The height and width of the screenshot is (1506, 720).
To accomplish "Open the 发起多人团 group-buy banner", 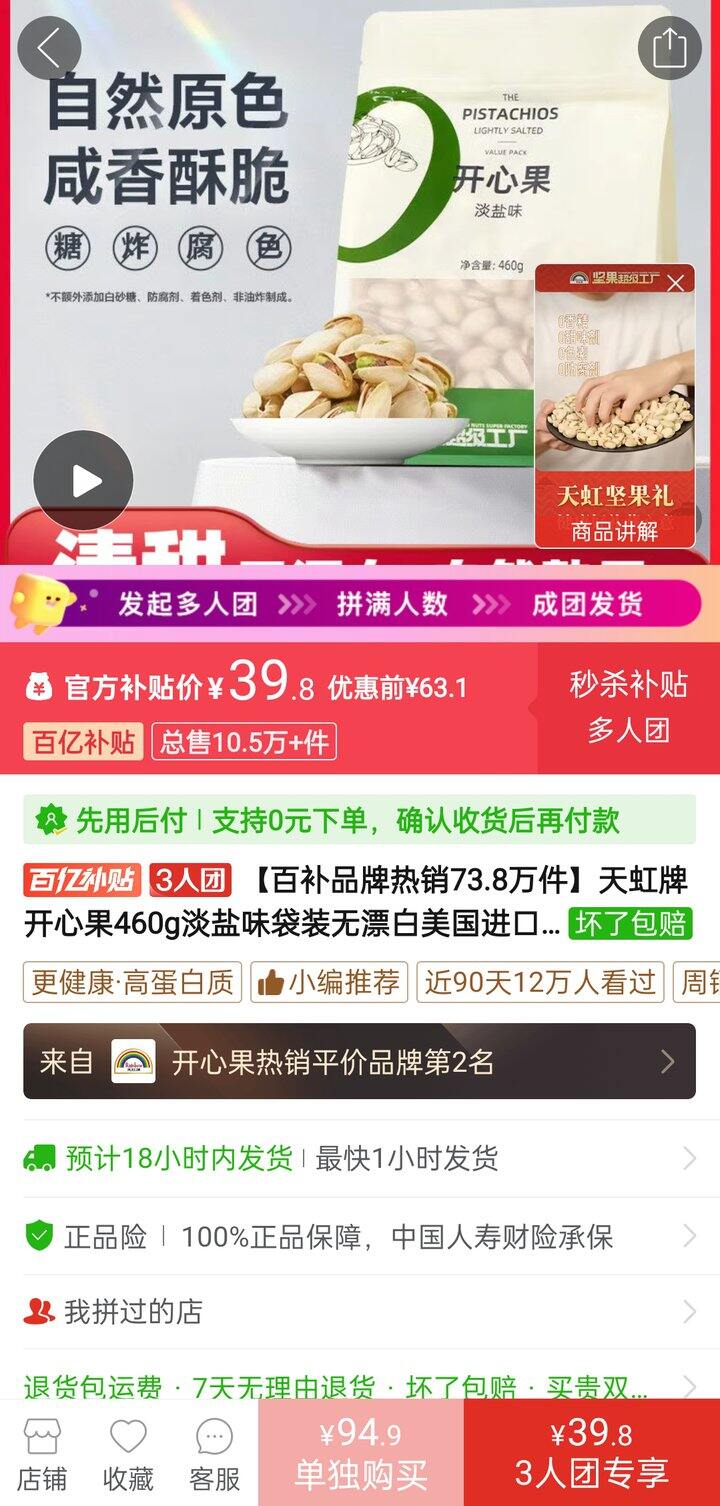I will tap(360, 604).
